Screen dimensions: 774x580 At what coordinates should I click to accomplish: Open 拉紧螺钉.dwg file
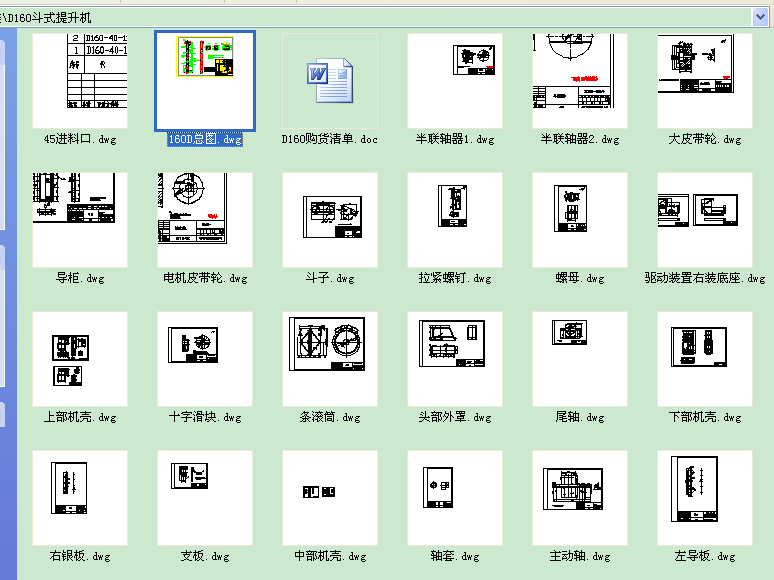click(x=455, y=220)
